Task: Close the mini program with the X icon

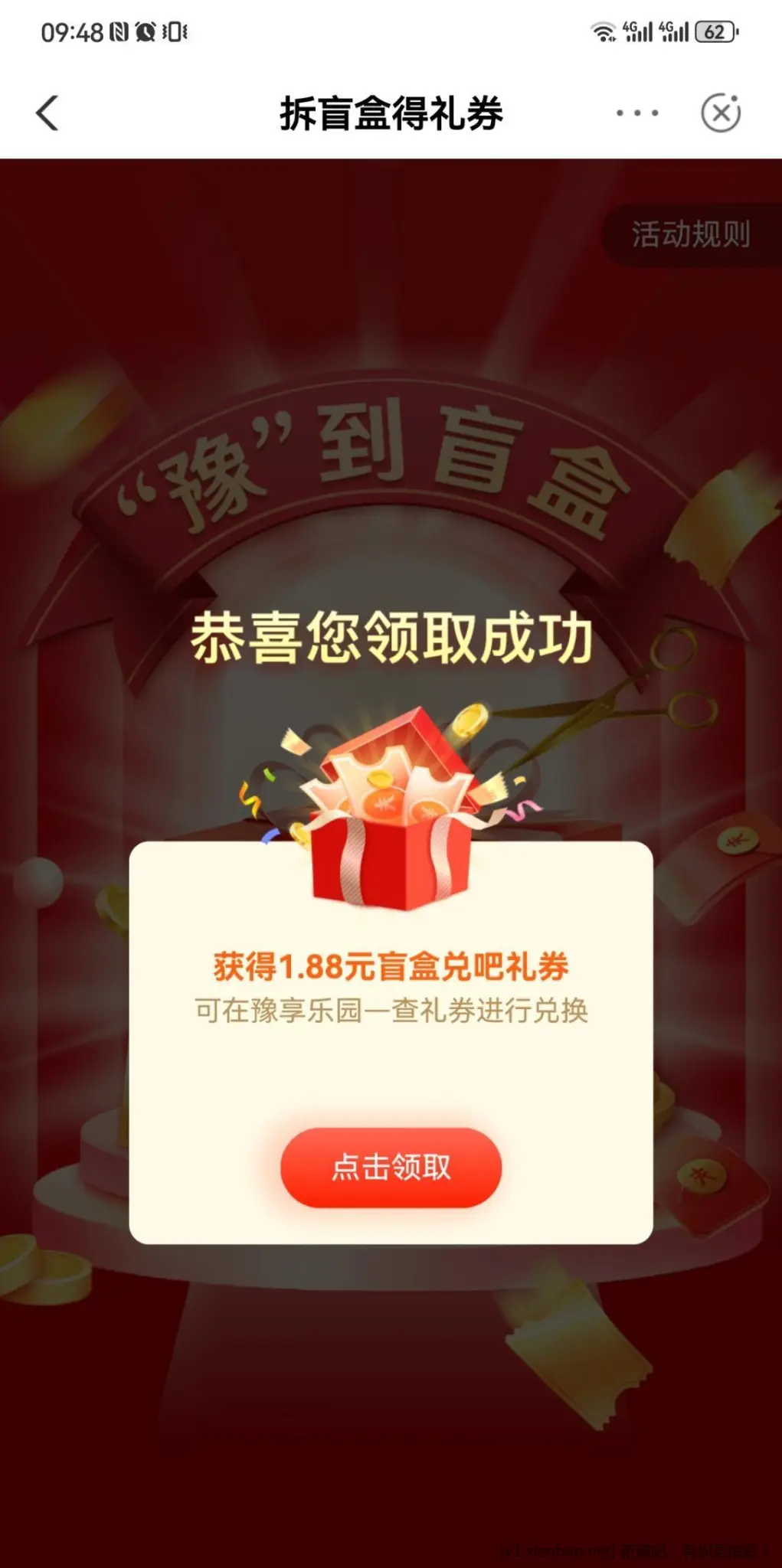Action: [721, 113]
